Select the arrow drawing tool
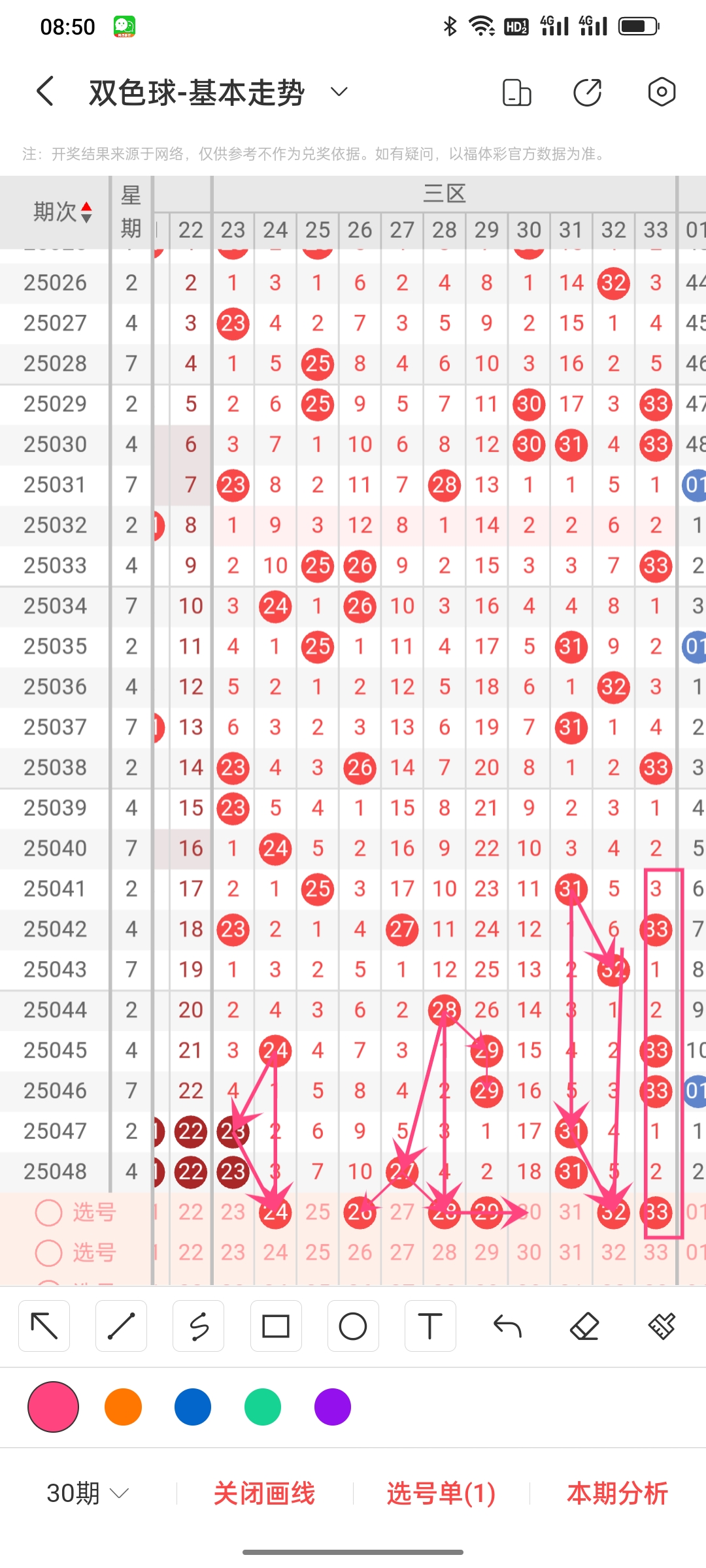706x1568 pixels. tap(44, 1326)
